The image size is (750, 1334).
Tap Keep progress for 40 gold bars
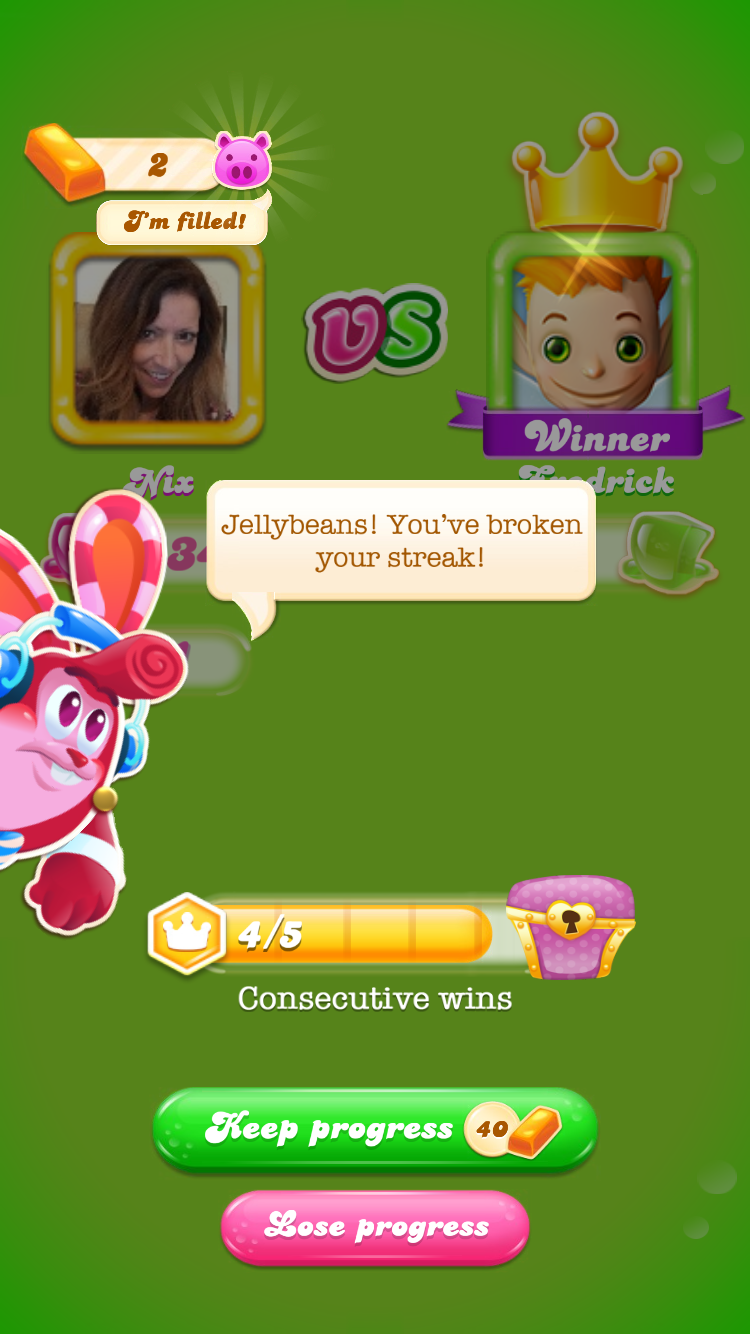click(x=375, y=1129)
